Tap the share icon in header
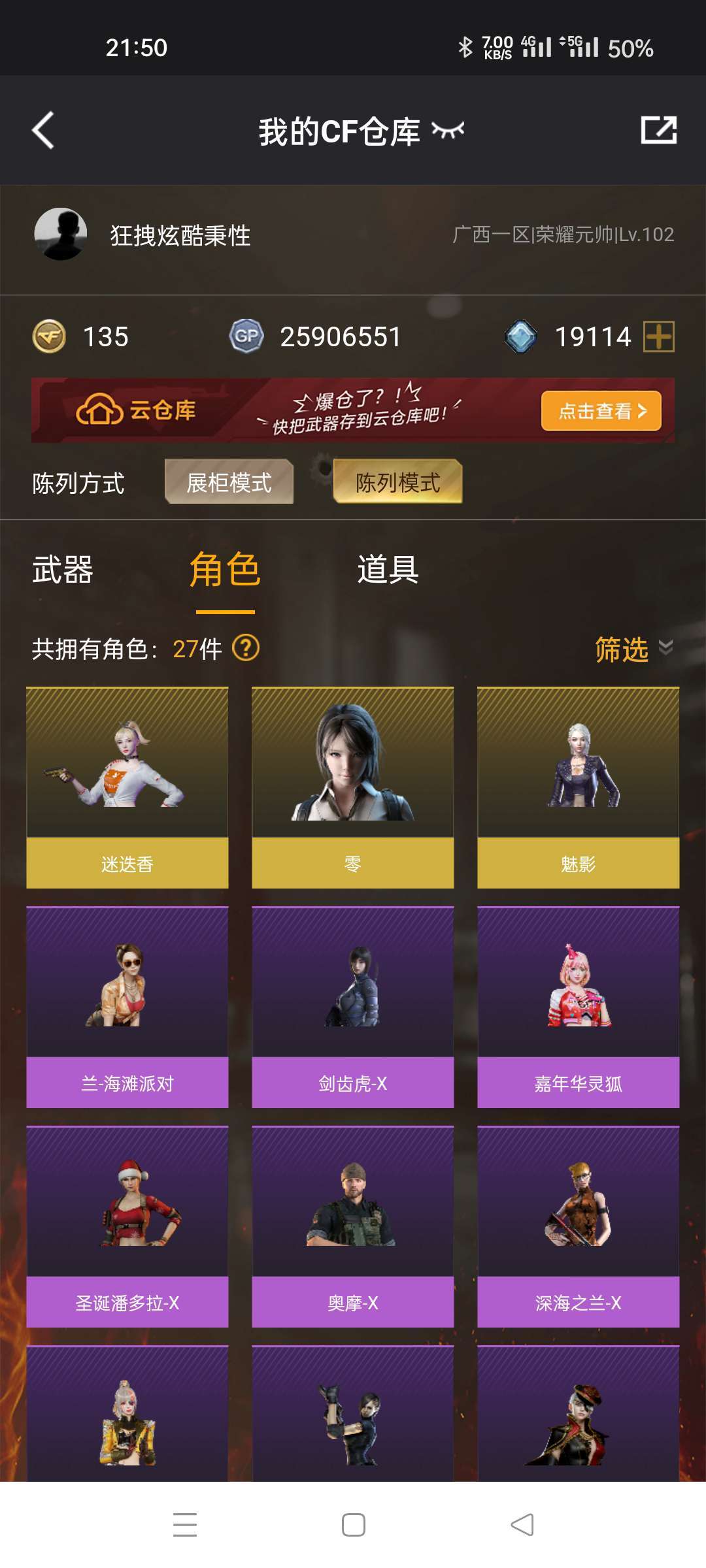Viewport: 706px width, 1568px height. tap(658, 130)
